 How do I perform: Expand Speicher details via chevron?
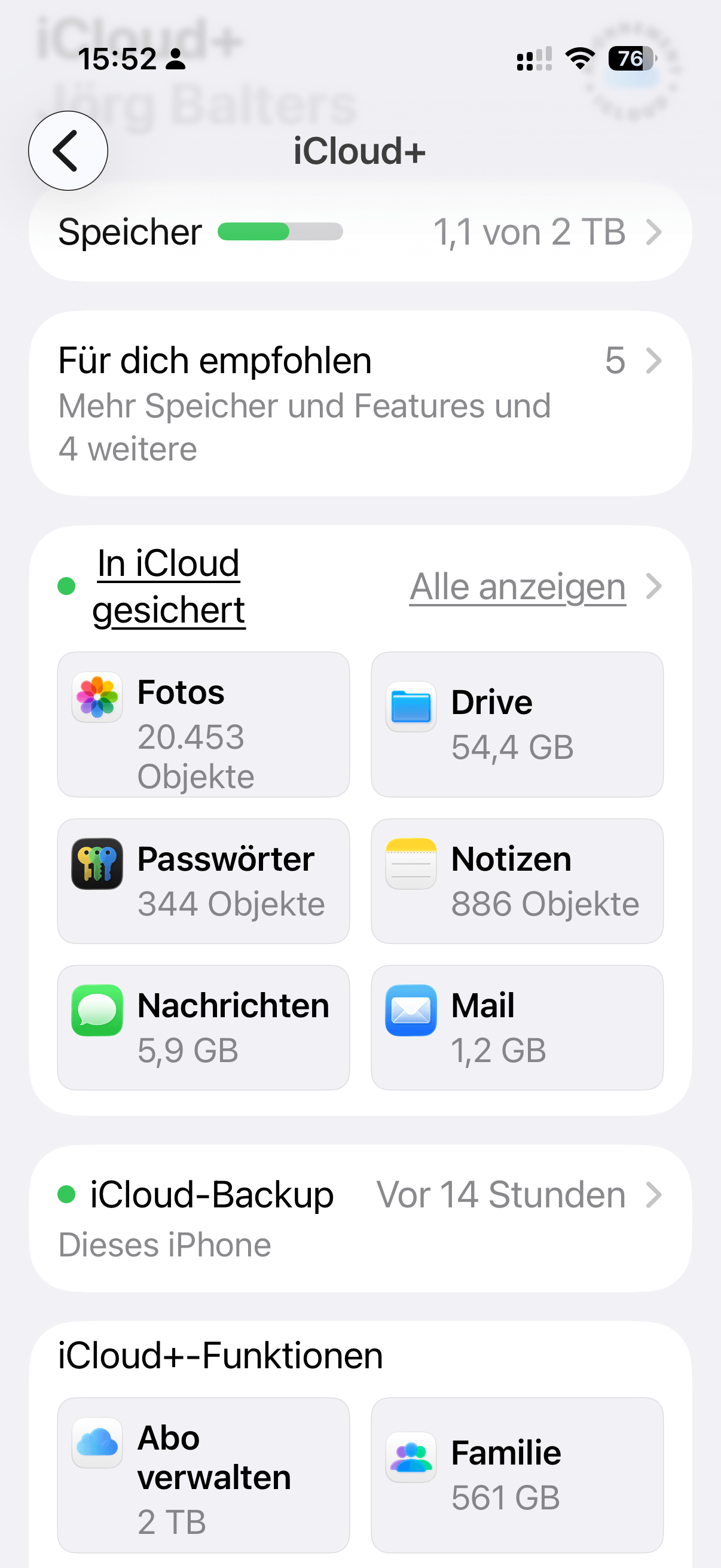[x=653, y=233]
